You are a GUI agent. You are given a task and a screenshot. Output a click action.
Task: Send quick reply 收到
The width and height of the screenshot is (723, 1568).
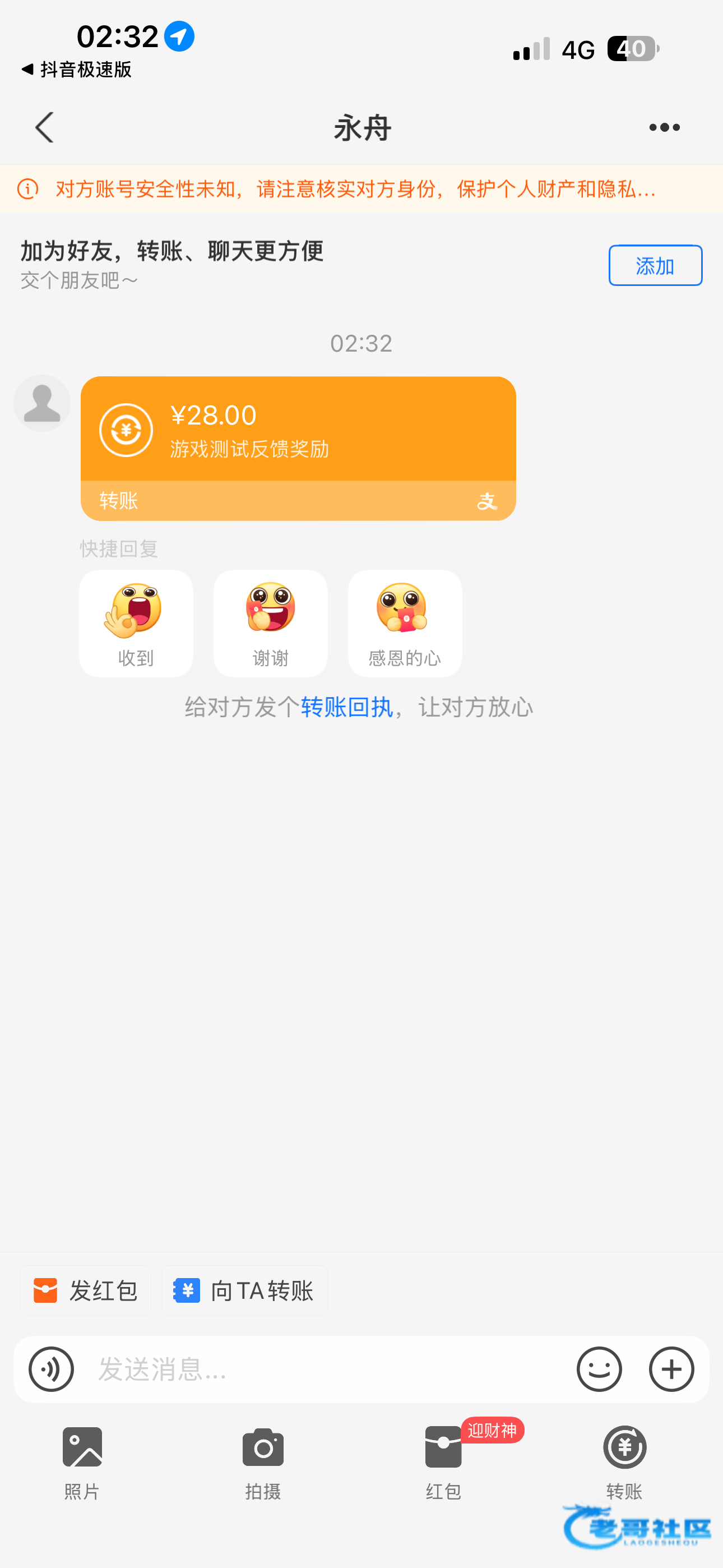(136, 622)
